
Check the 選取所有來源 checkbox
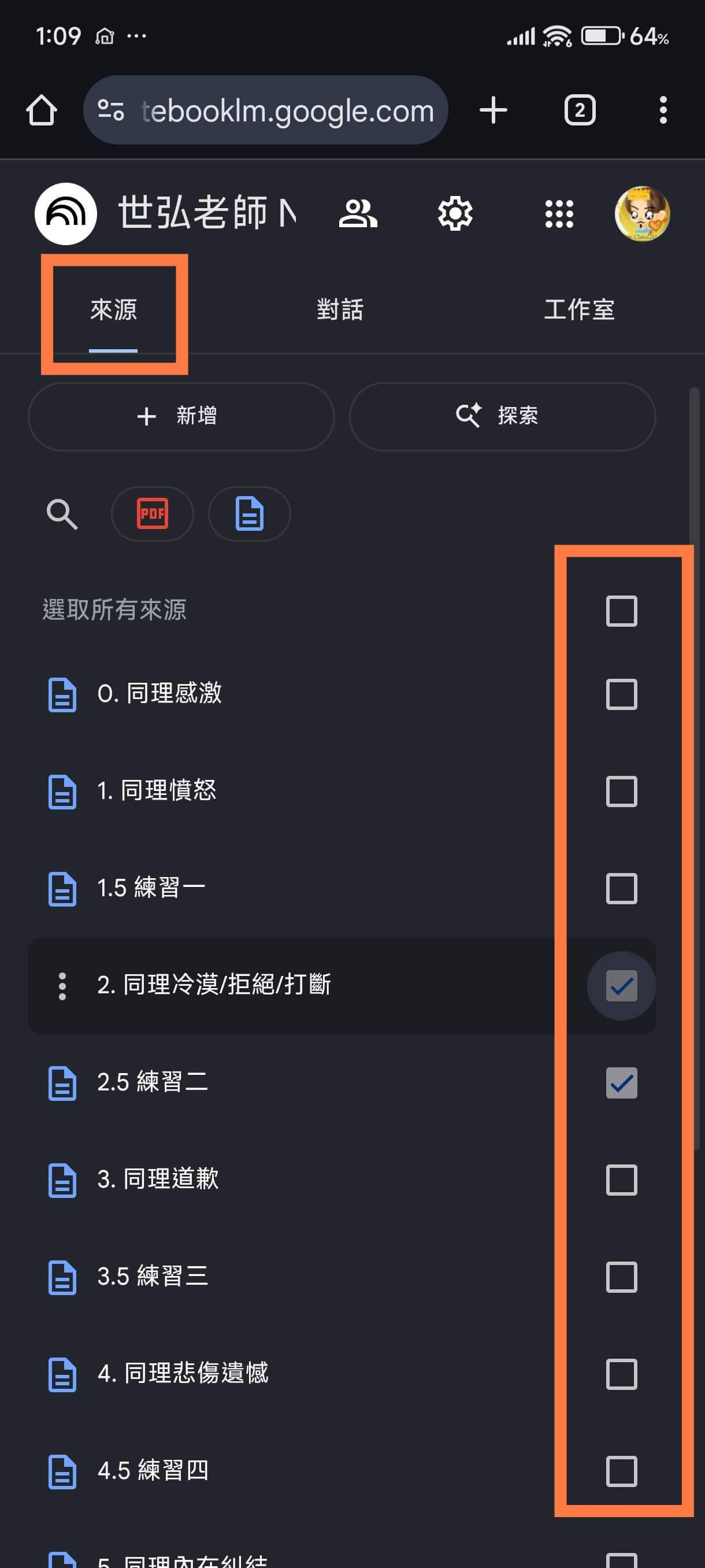(621, 611)
